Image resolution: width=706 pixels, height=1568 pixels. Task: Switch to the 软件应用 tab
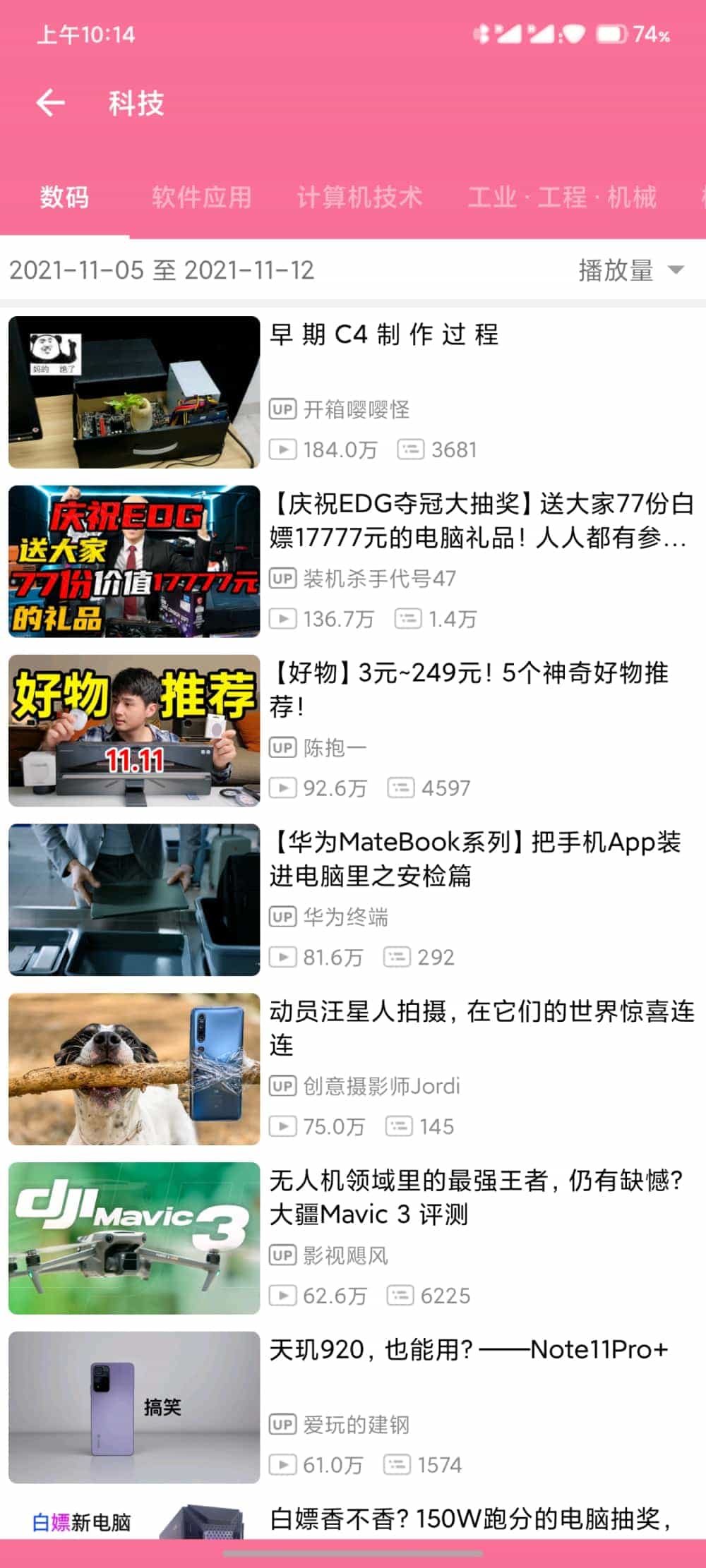(201, 197)
